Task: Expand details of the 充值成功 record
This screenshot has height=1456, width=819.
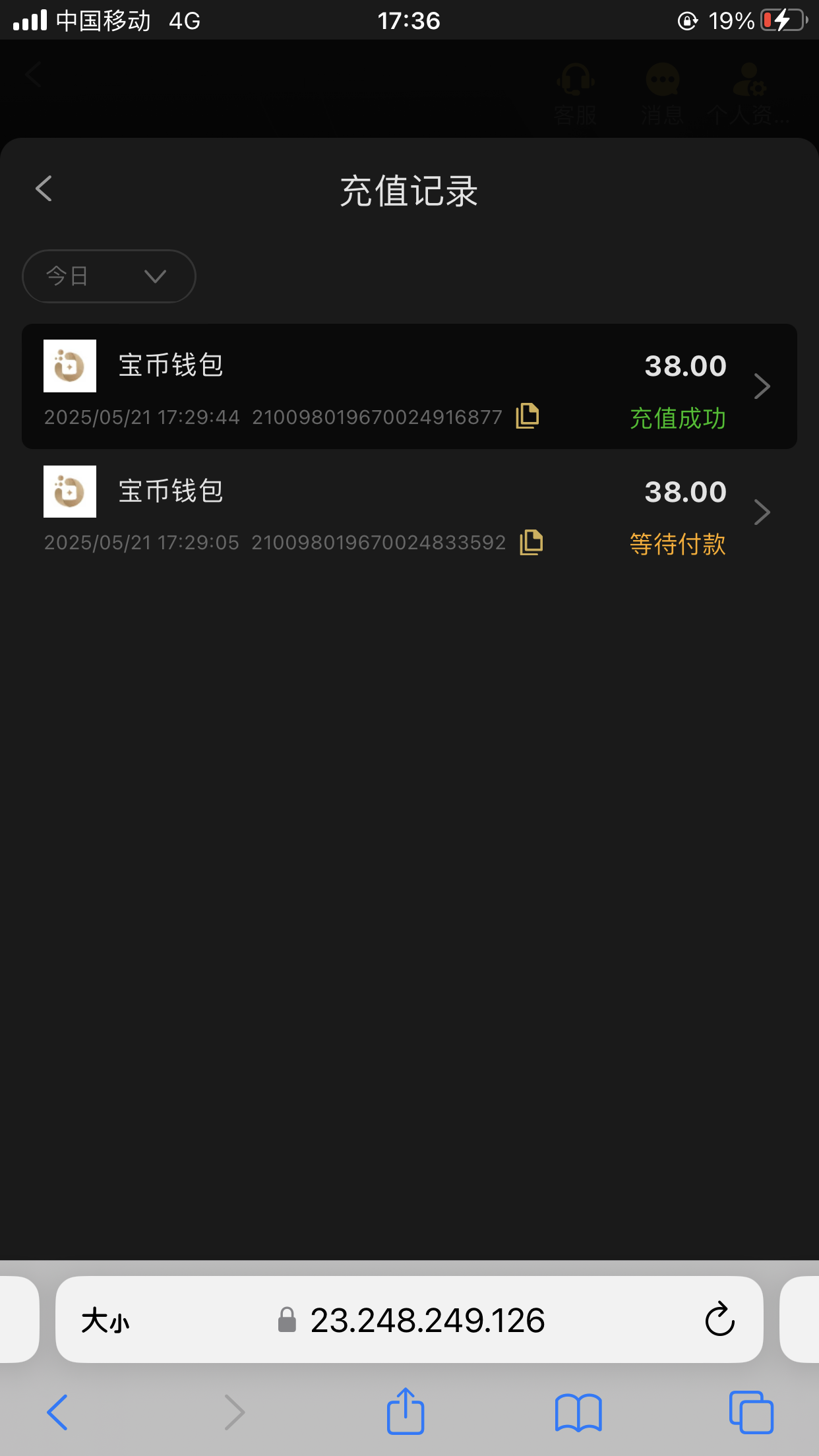Action: pos(762,386)
